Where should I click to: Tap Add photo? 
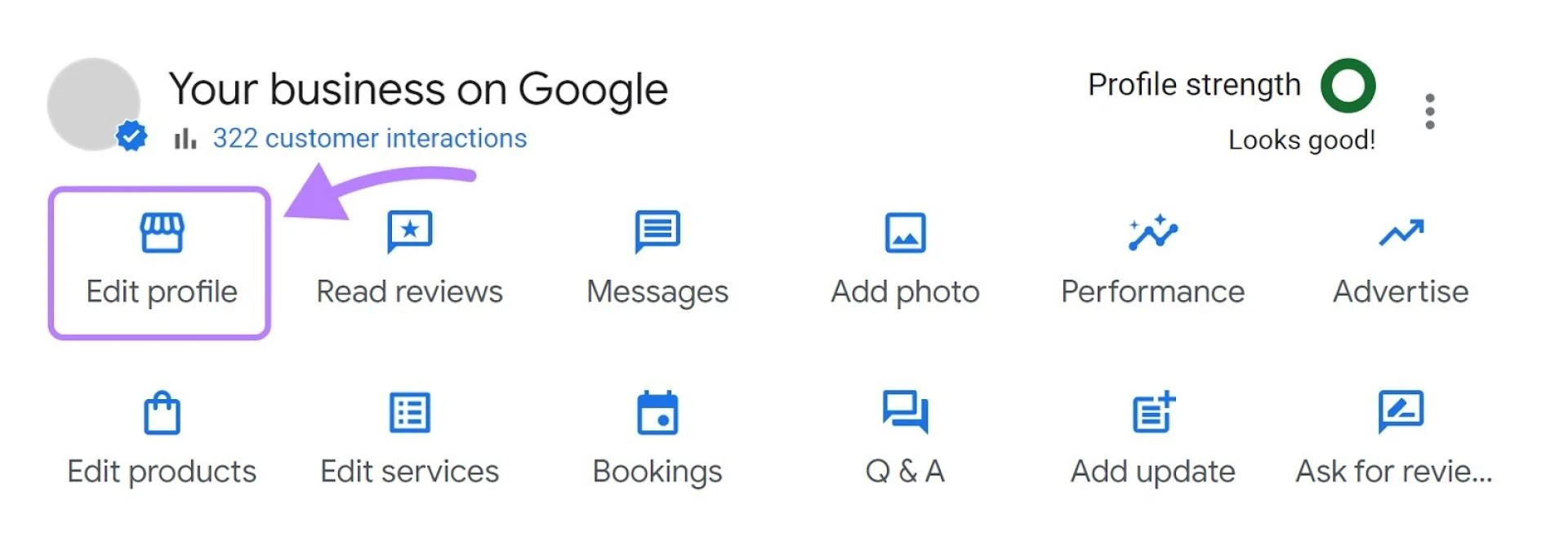click(905, 261)
